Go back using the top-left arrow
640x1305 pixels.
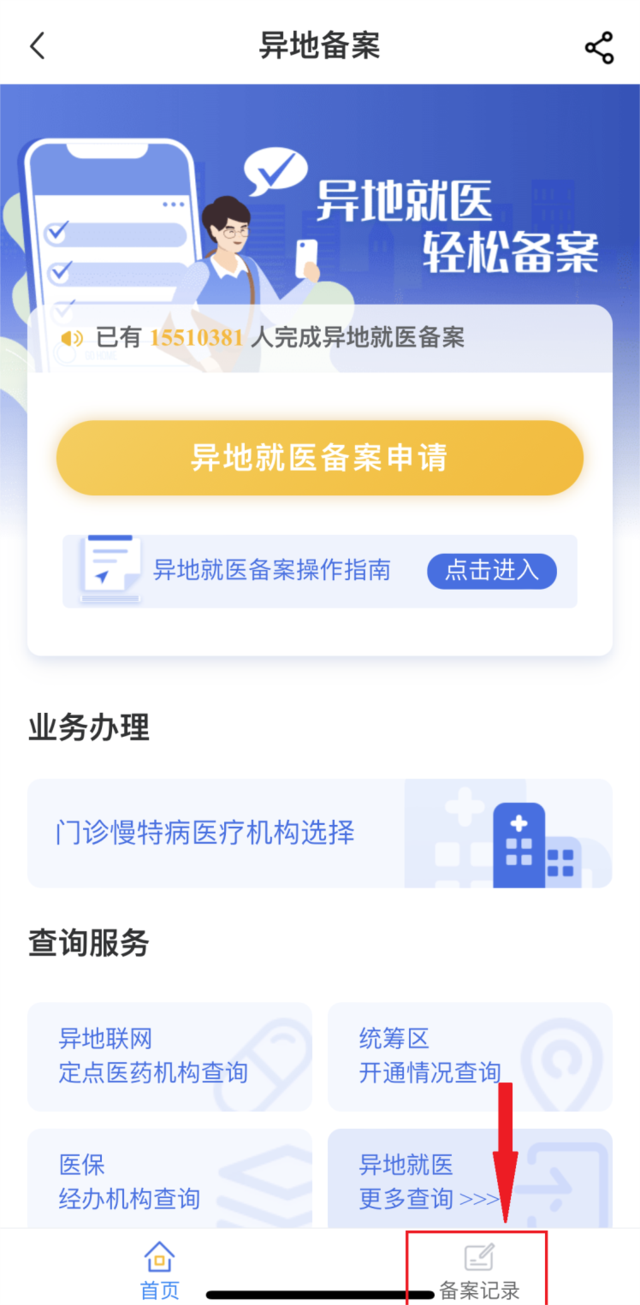38,46
